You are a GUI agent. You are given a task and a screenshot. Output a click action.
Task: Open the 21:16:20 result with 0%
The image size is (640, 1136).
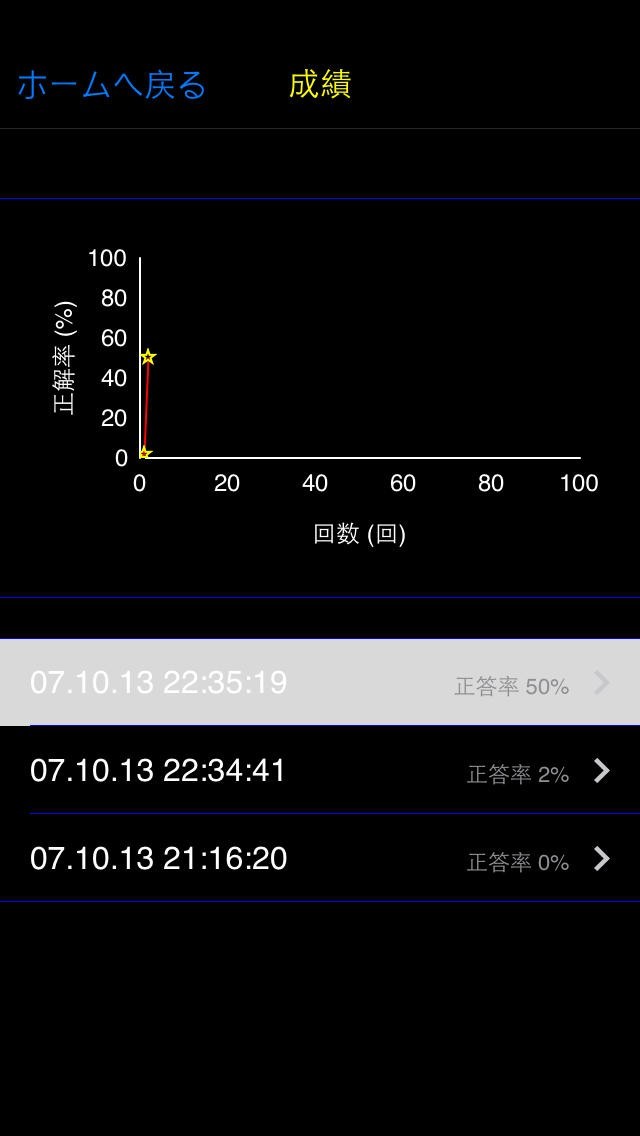point(320,859)
